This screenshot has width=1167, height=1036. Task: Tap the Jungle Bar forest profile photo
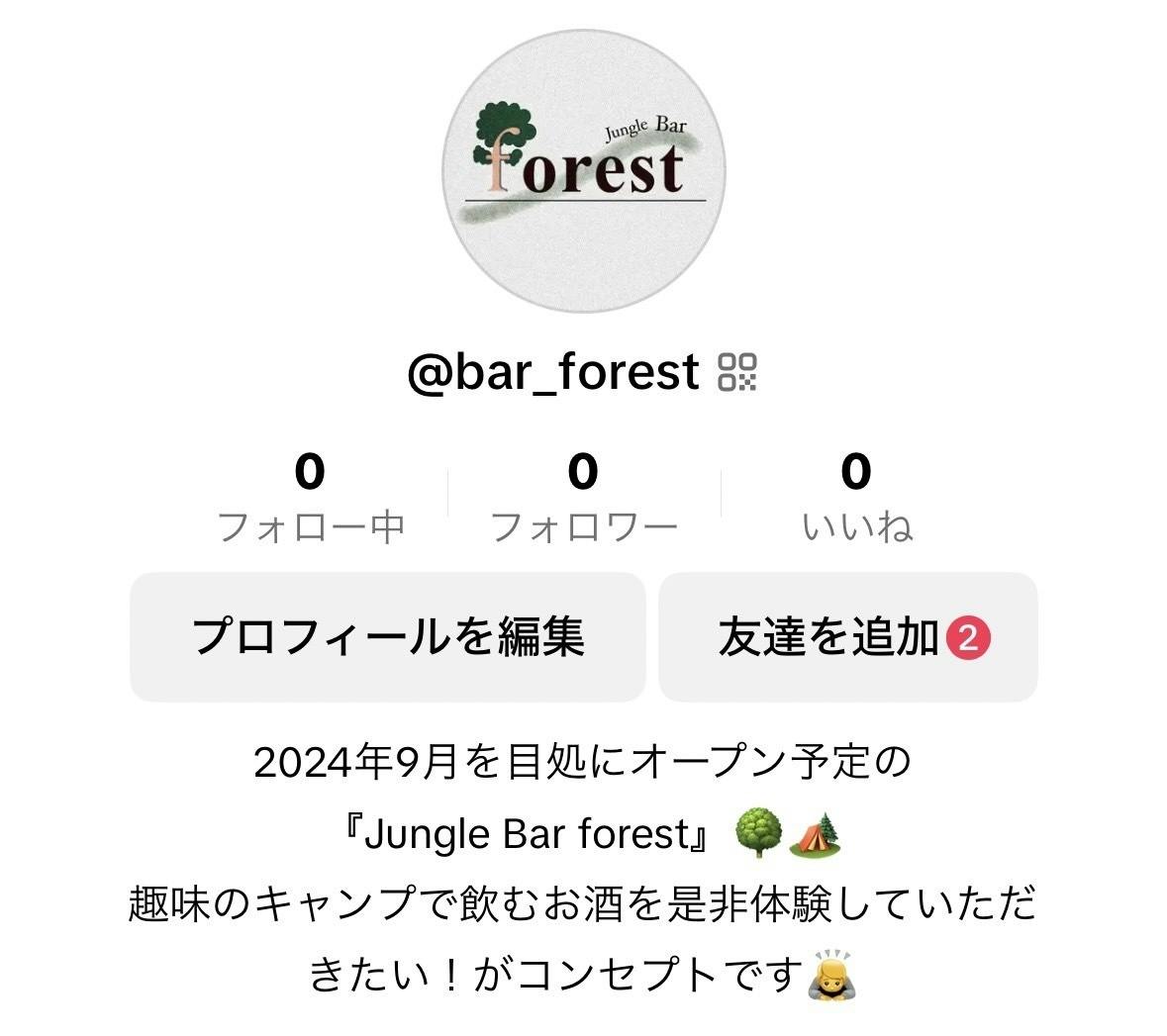(x=583, y=170)
